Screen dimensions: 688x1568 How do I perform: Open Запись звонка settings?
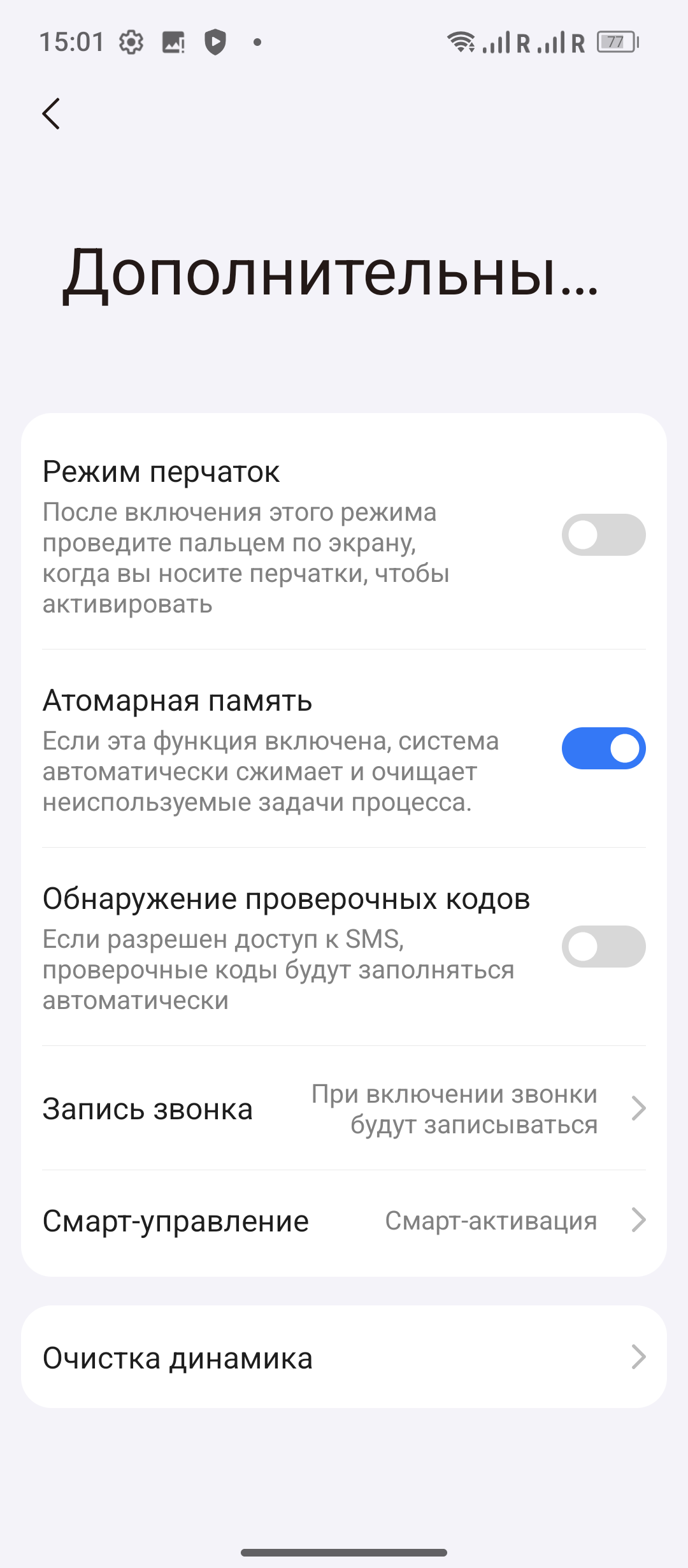tap(344, 1109)
